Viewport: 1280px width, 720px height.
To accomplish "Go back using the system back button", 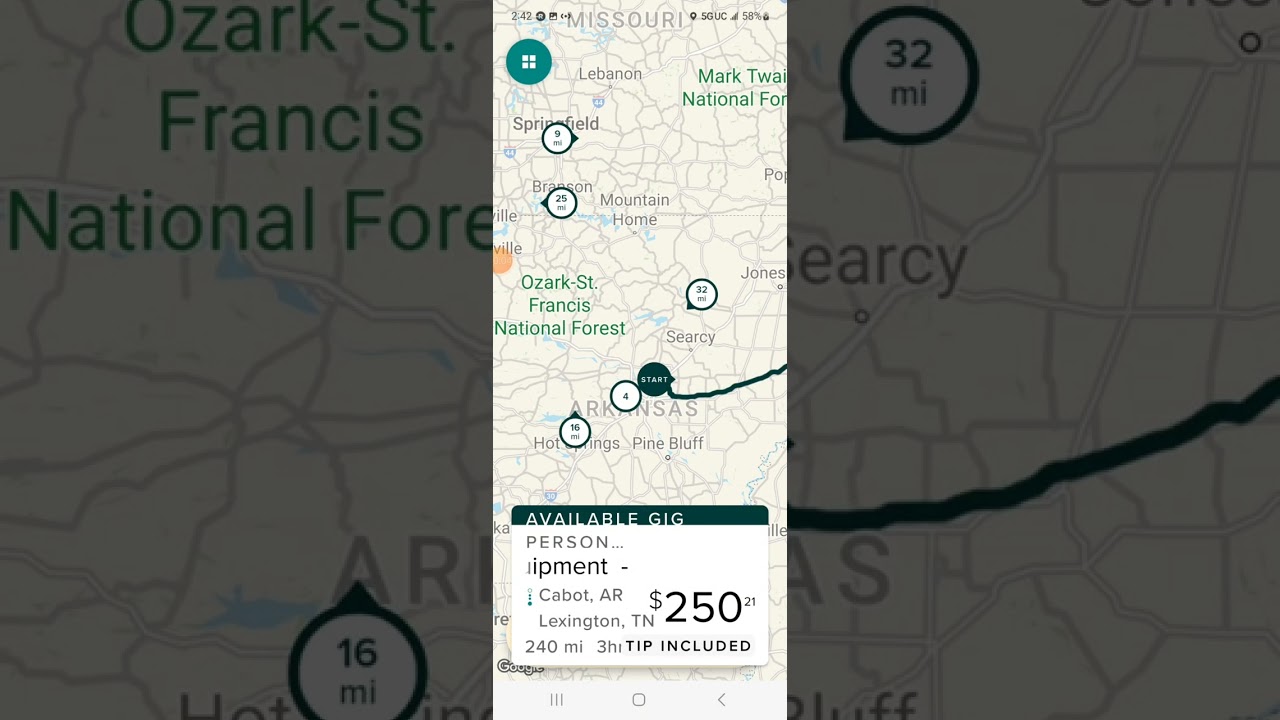I will (721, 700).
